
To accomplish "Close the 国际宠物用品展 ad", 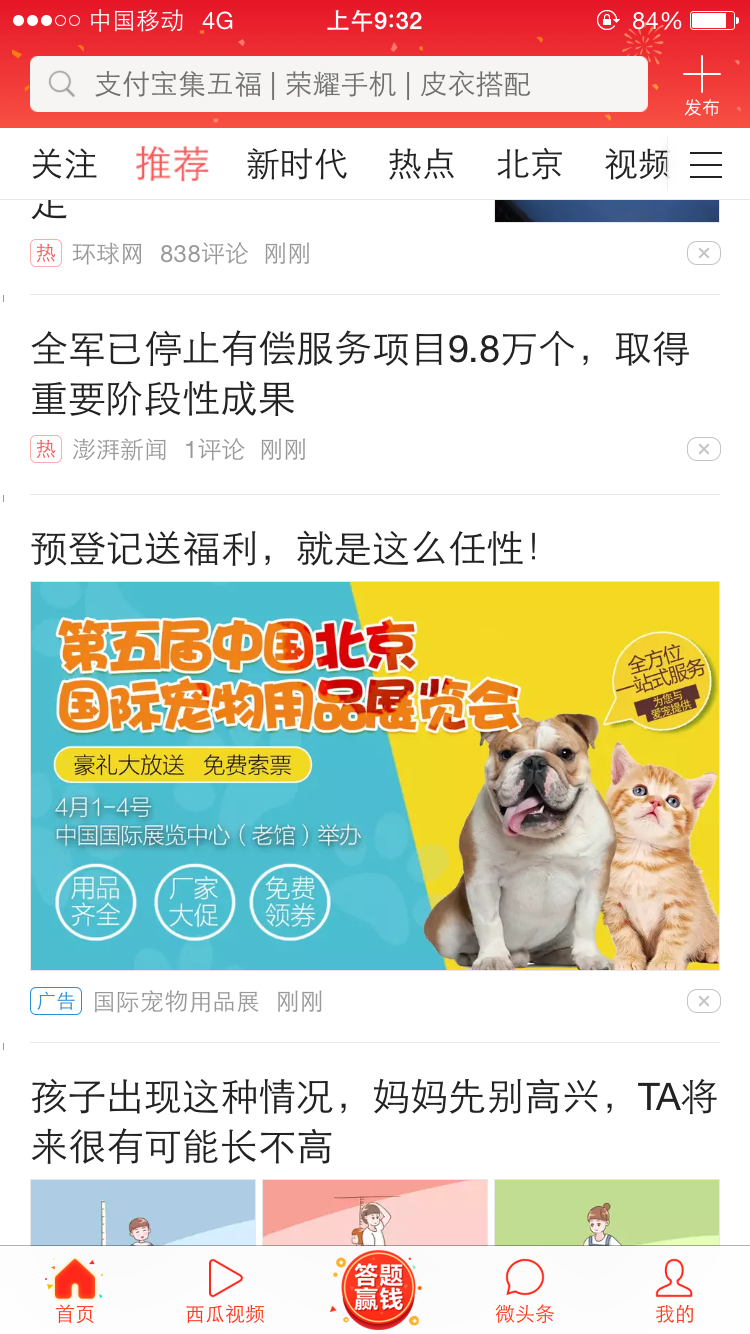I will point(703,1001).
